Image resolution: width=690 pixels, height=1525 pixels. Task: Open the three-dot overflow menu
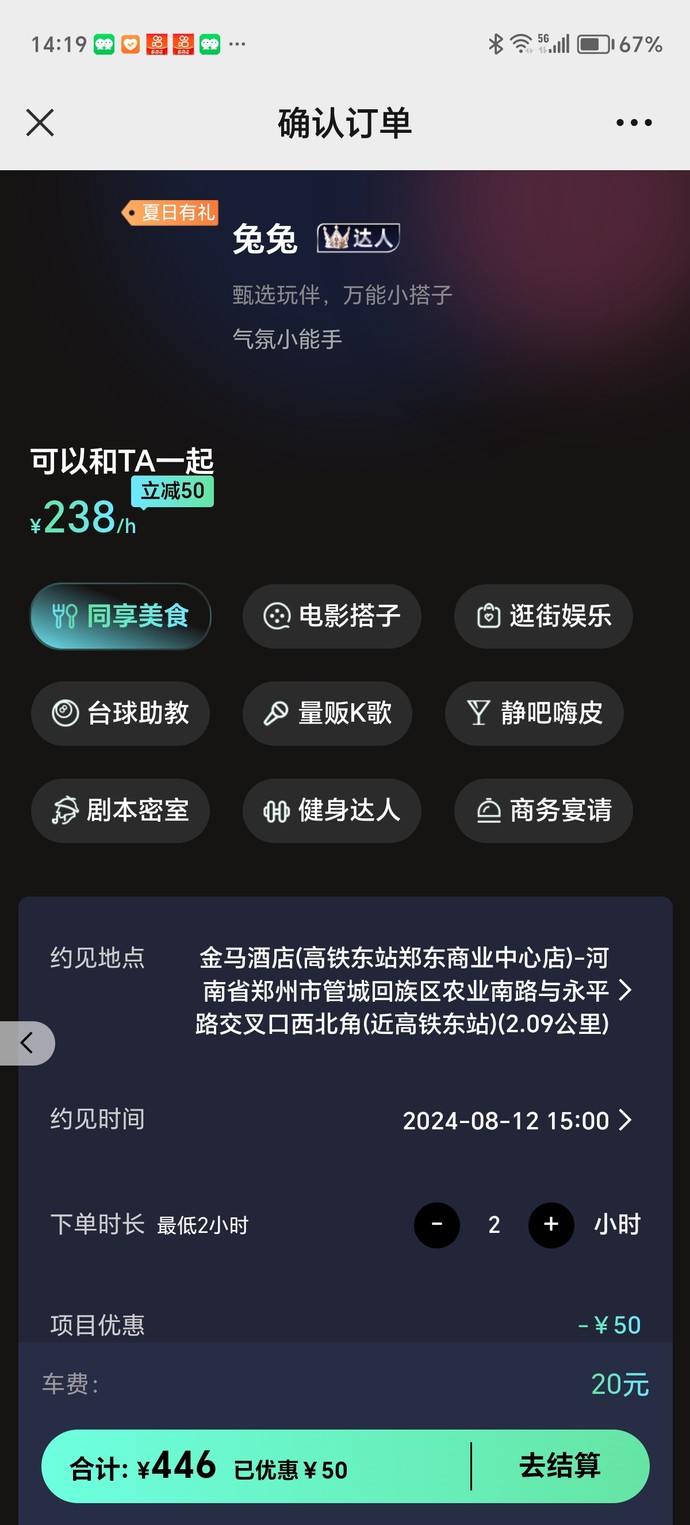(x=634, y=123)
